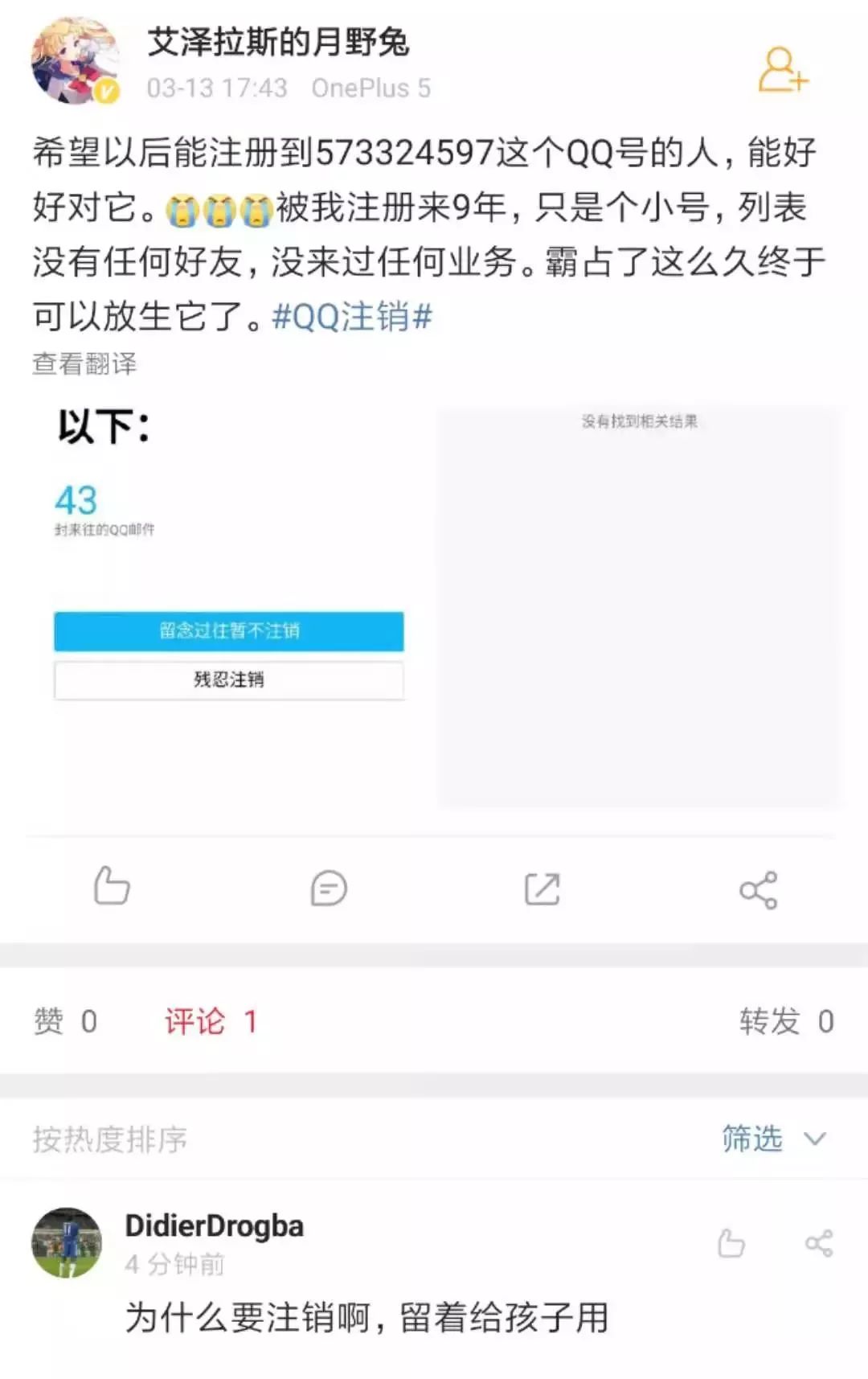This screenshot has width=868, height=1379.
Task: Click the thumbs-up like icon below the post
Action: pyautogui.click(x=111, y=889)
